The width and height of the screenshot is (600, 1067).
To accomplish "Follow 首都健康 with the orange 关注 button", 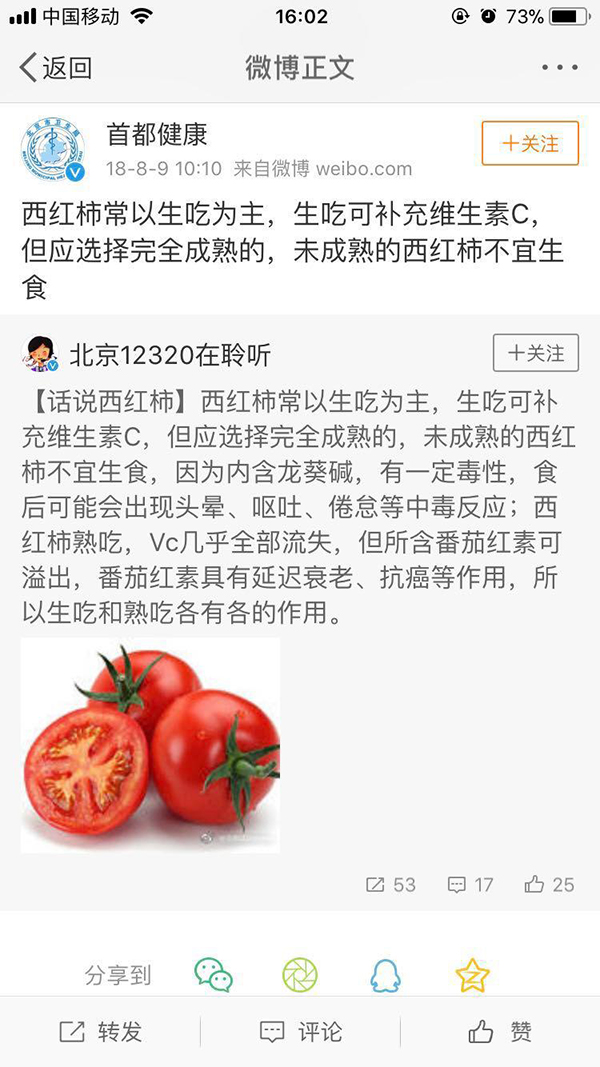I will tap(530, 143).
